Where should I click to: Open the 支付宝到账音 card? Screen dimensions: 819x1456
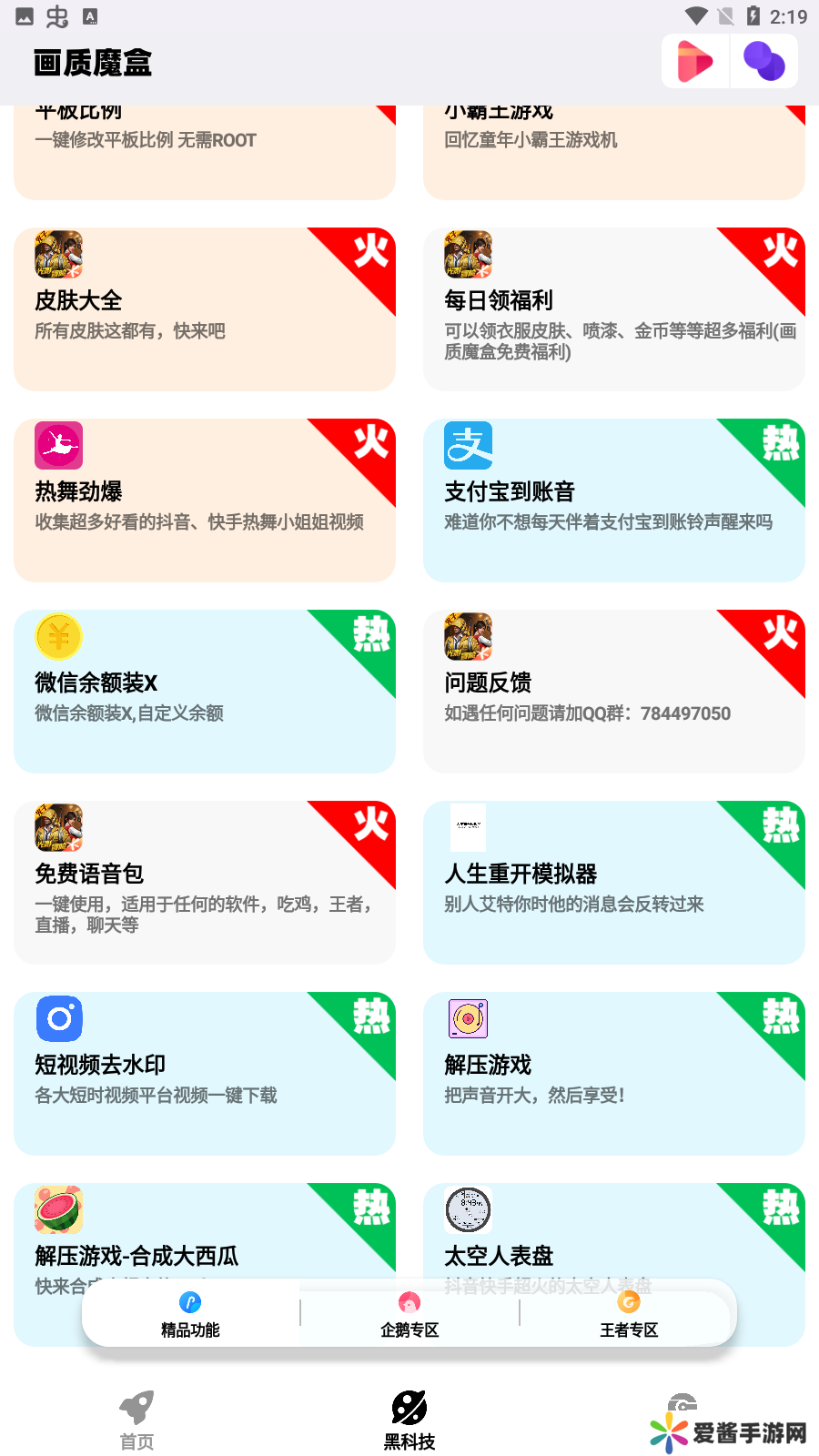[614, 500]
